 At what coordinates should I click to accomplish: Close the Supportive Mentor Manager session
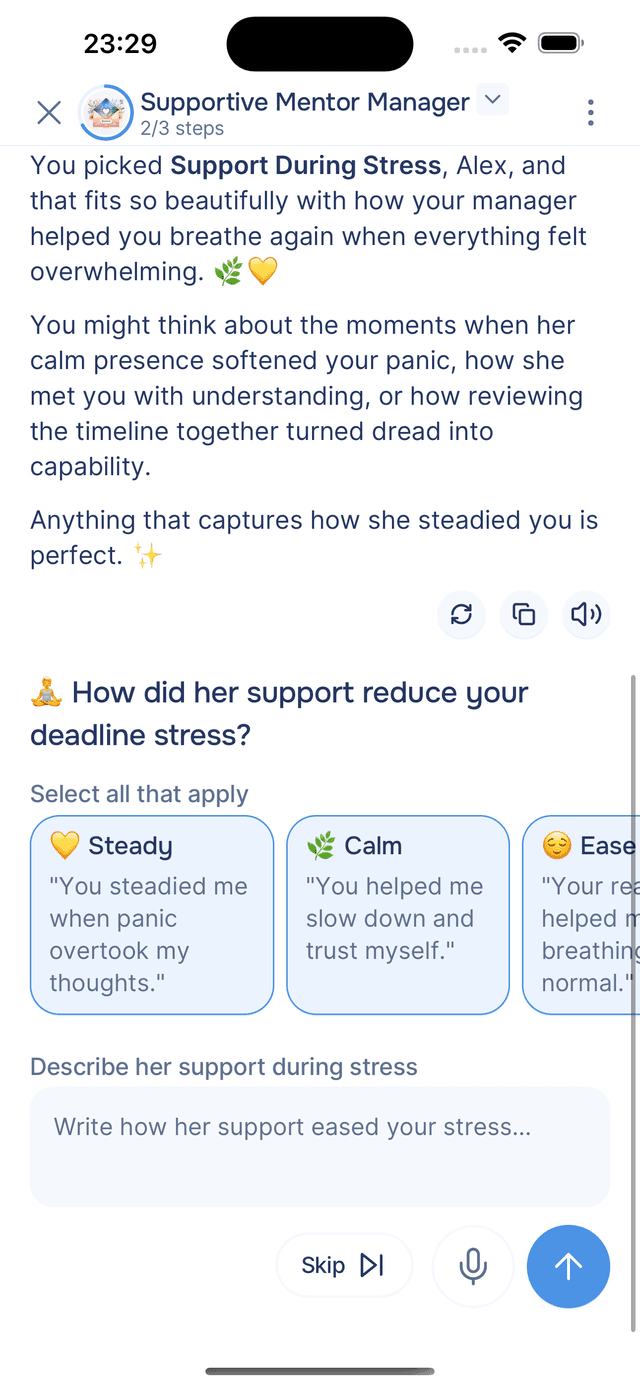click(49, 112)
